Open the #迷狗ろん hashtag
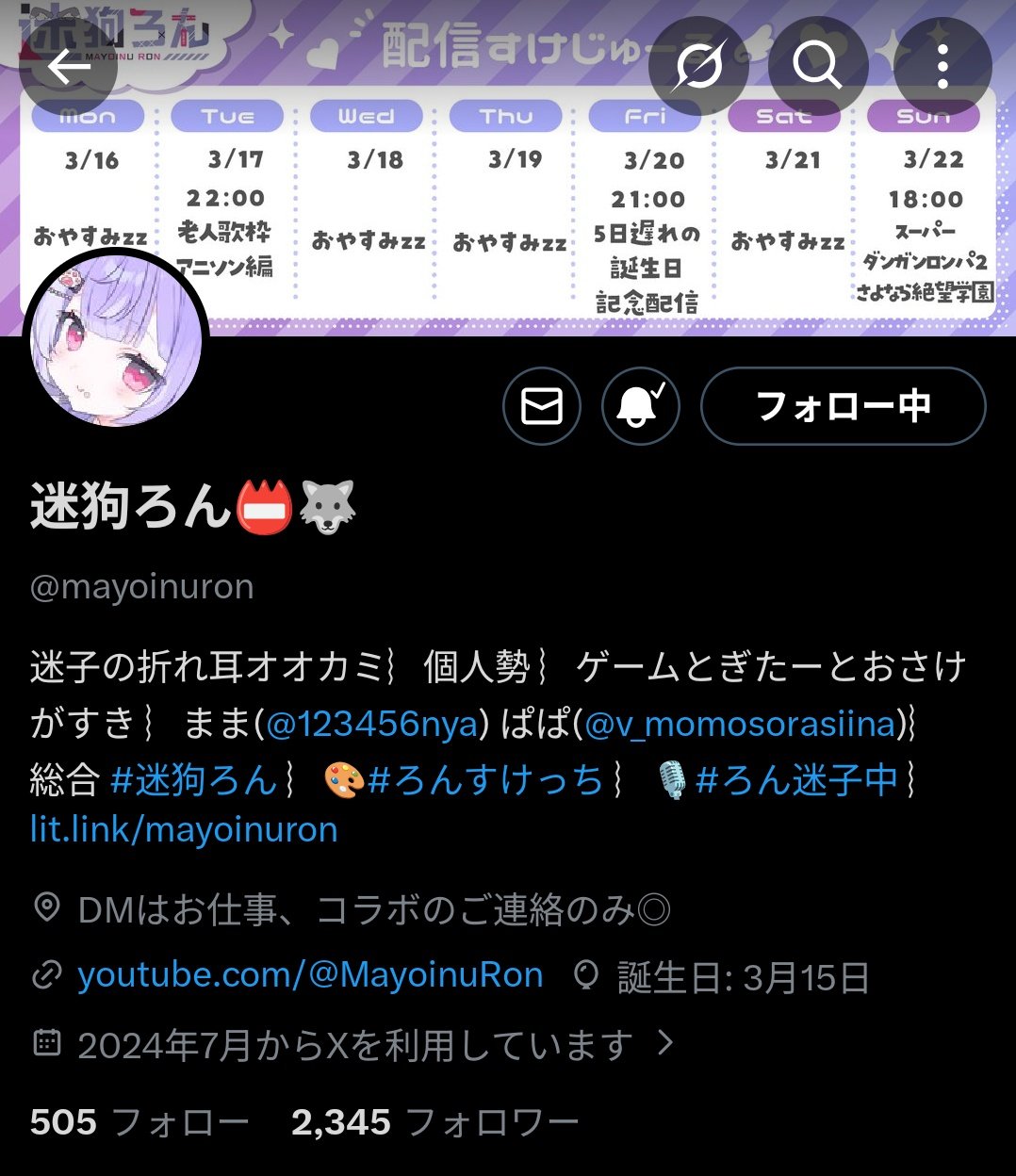The image size is (1016, 1176). 194,780
